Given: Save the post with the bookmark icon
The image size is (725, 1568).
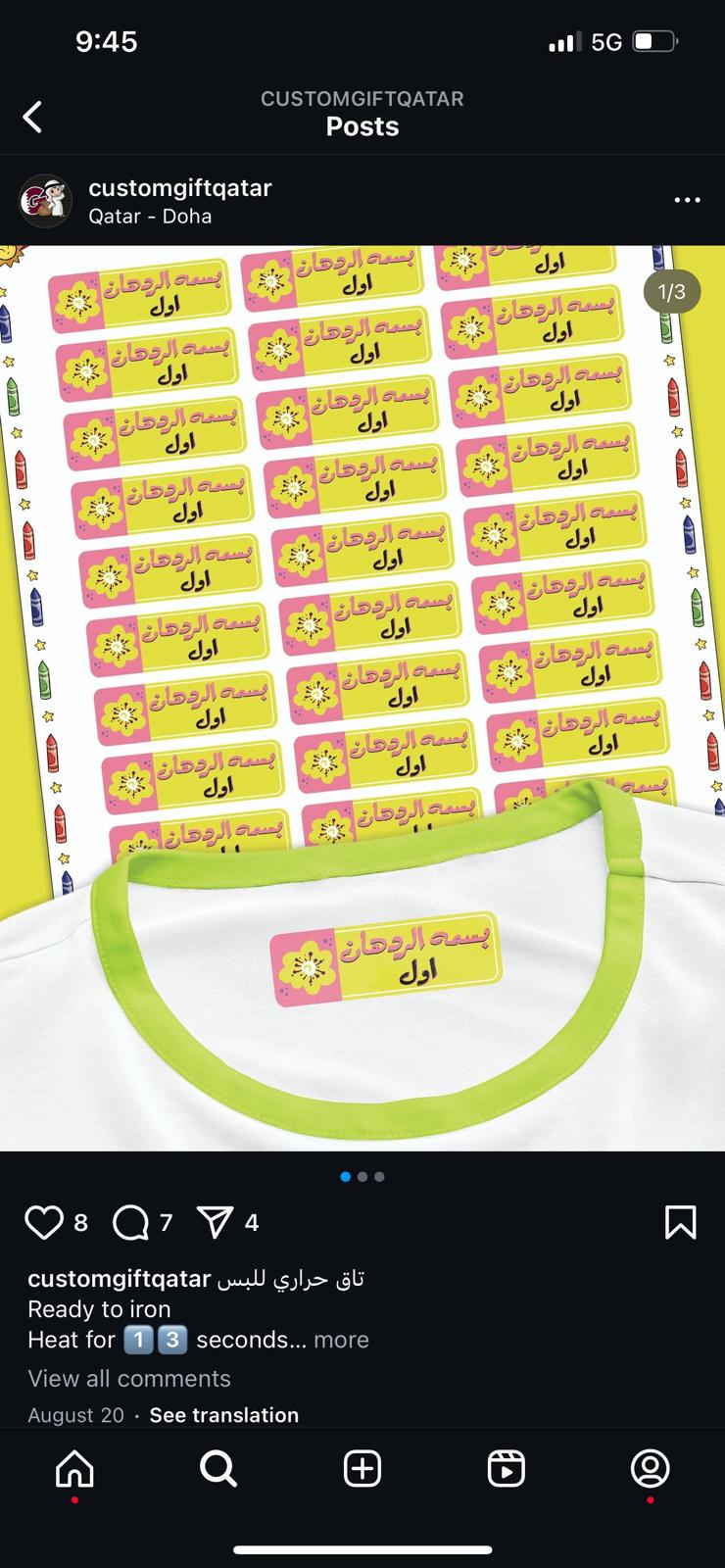Looking at the screenshot, I should pyautogui.click(x=680, y=1222).
